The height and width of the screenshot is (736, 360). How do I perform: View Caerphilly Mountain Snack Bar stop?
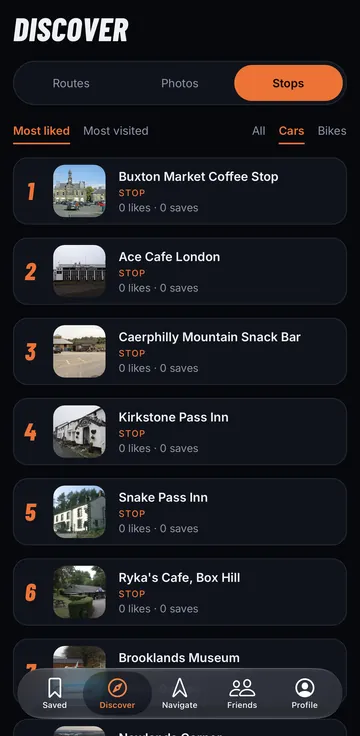click(x=180, y=352)
